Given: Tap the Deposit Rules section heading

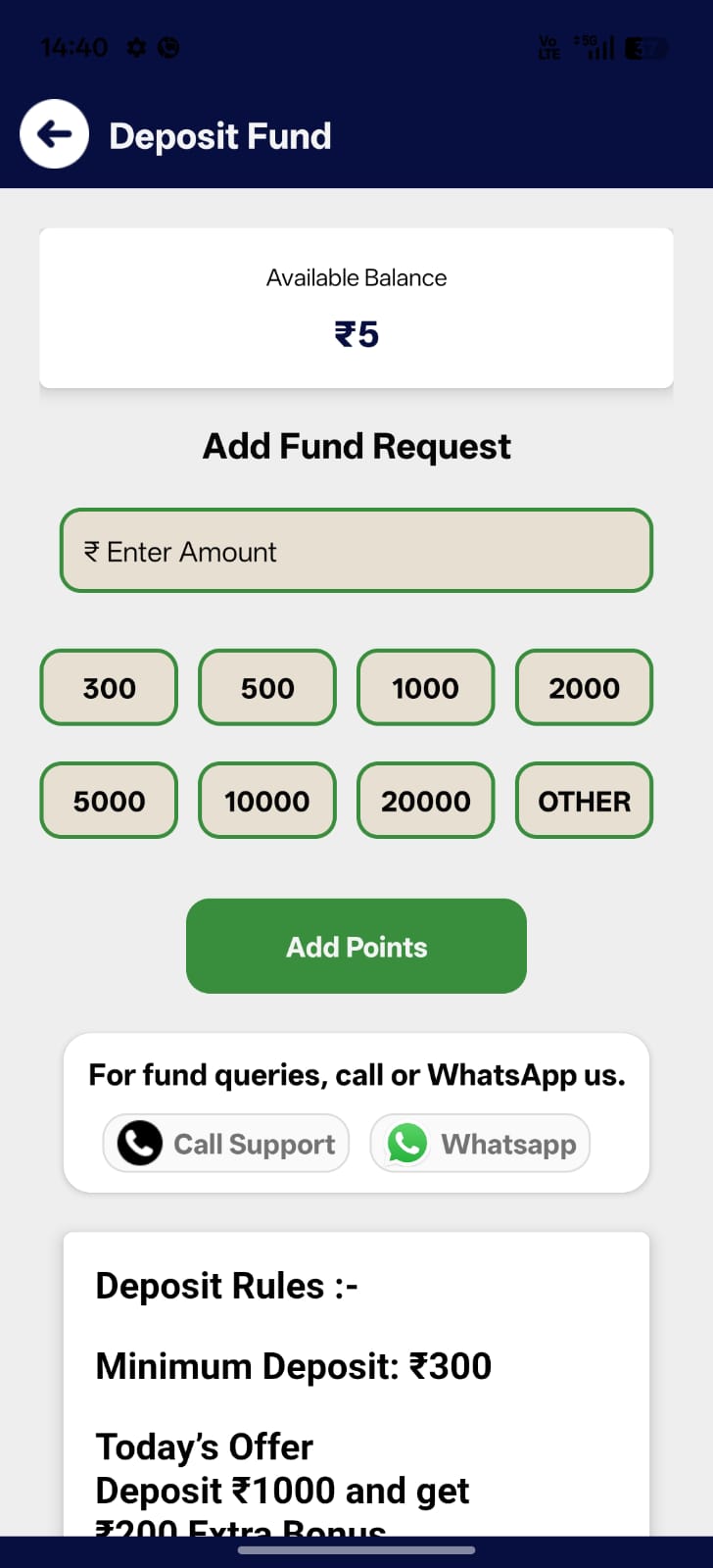Looking at the screenshot, I should click(x=227, y=1285).
